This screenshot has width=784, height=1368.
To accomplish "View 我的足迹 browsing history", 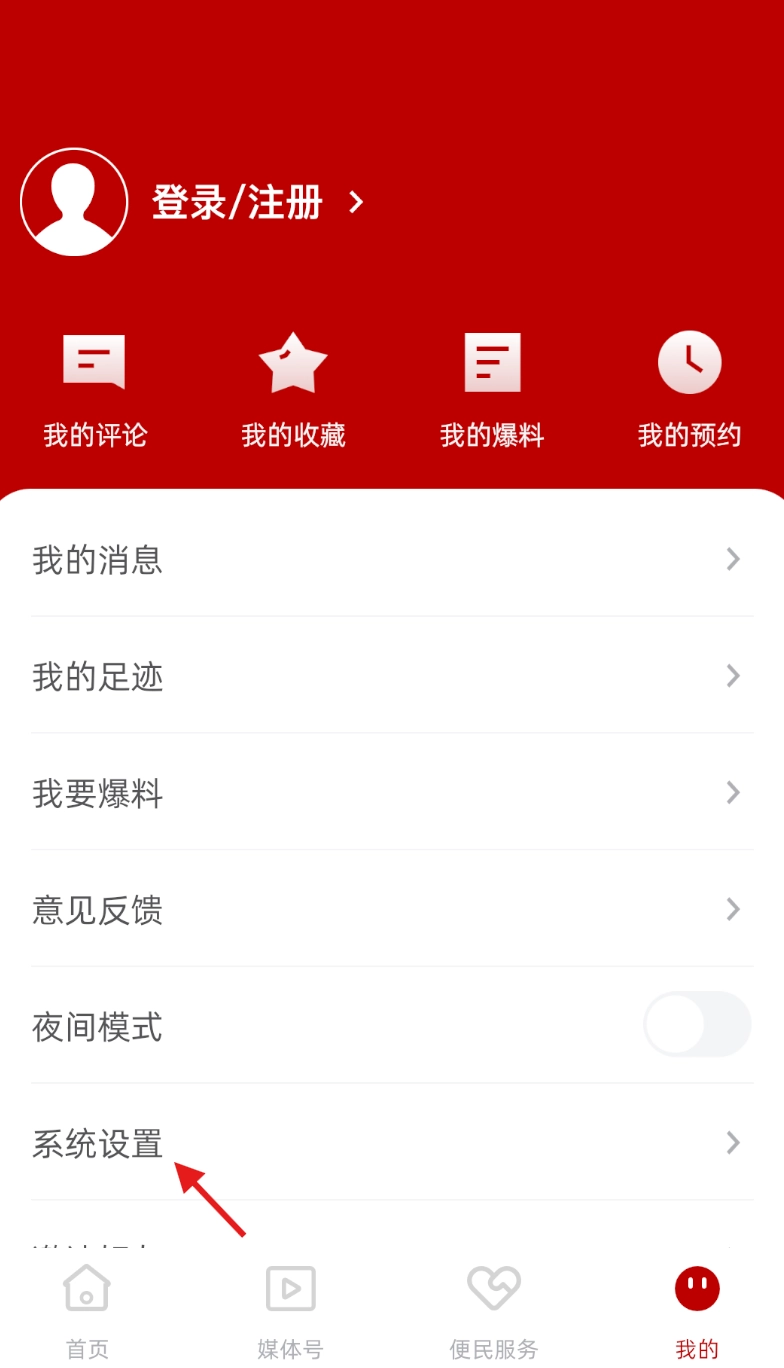I will [392, 676].
